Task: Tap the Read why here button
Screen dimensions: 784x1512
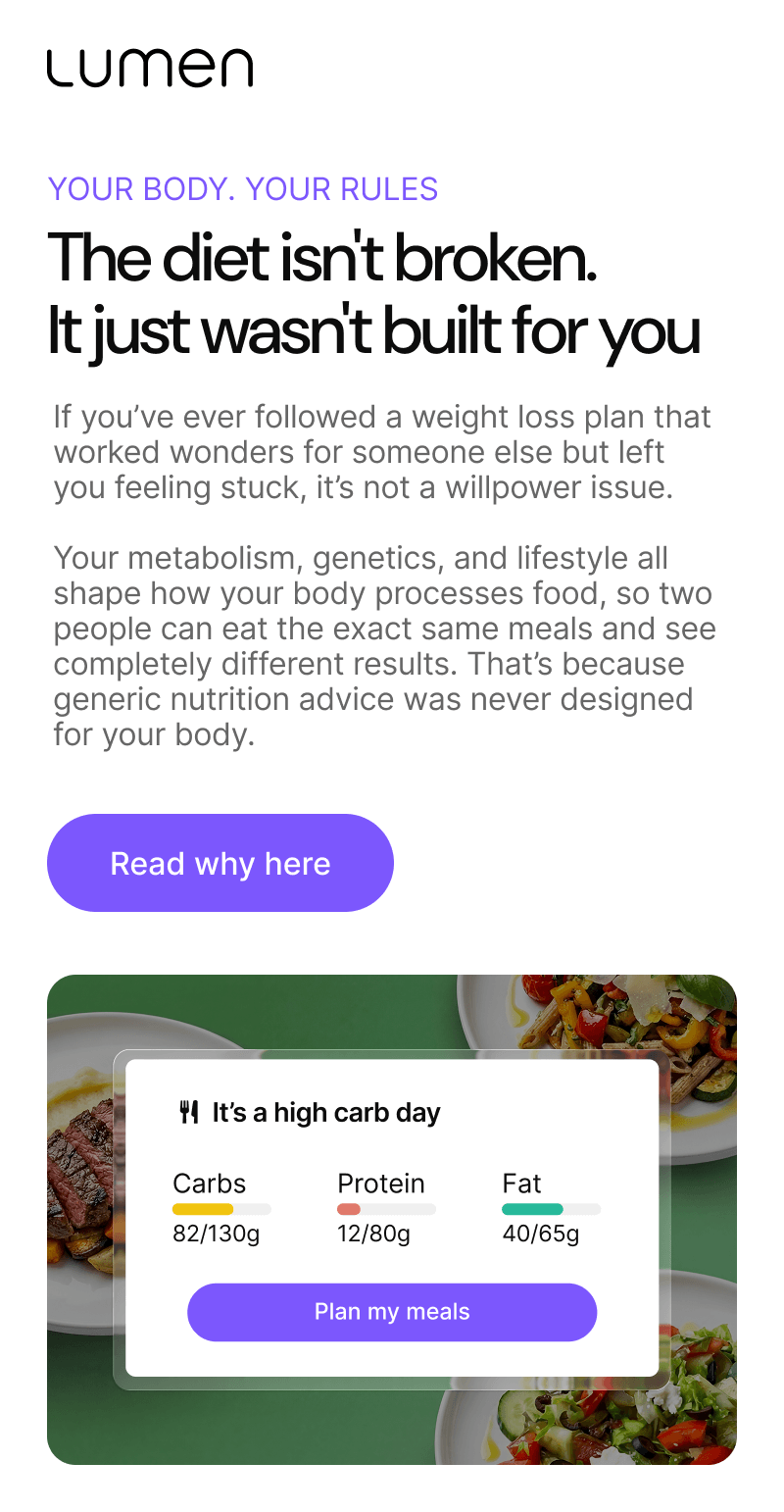Action: click(220, 863)
